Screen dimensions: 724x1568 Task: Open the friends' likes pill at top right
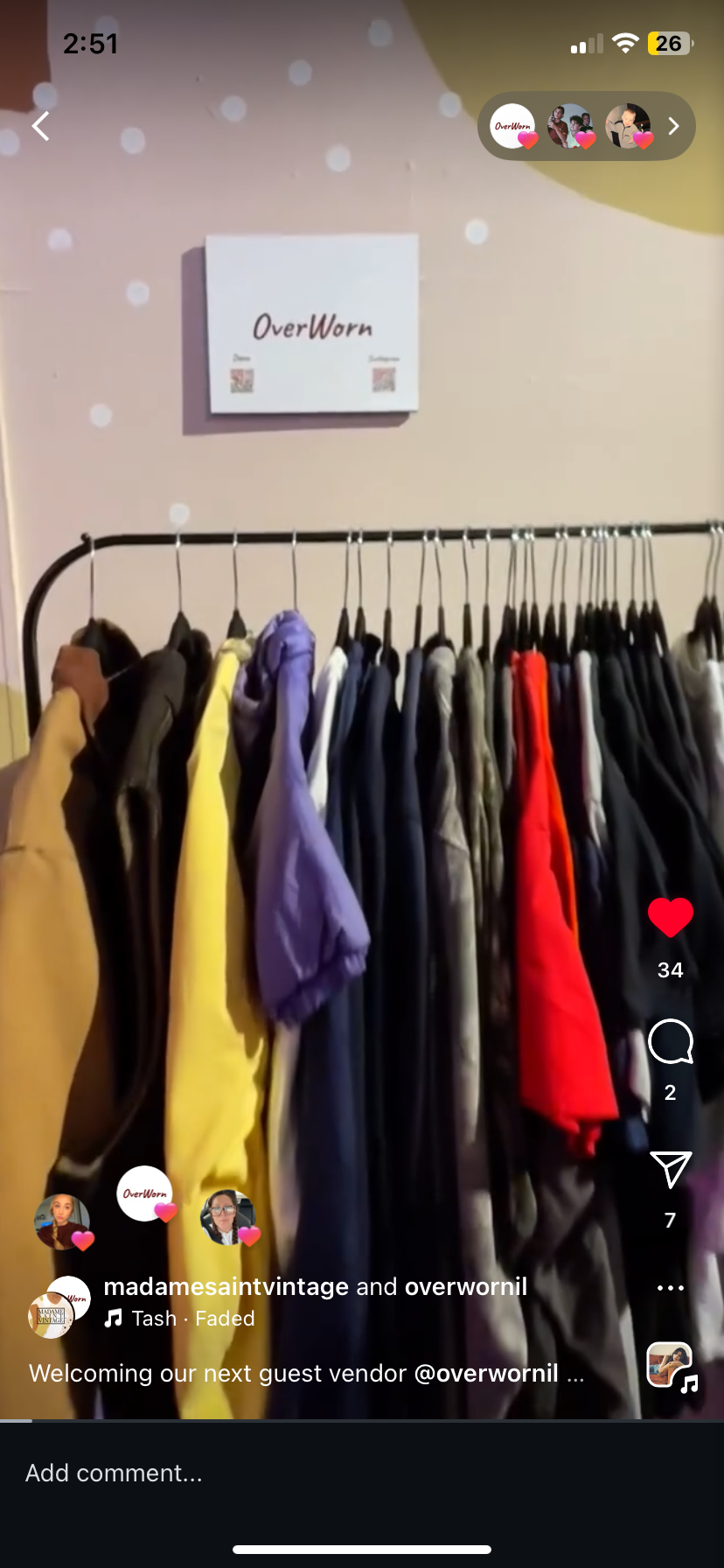pos(586,127)
